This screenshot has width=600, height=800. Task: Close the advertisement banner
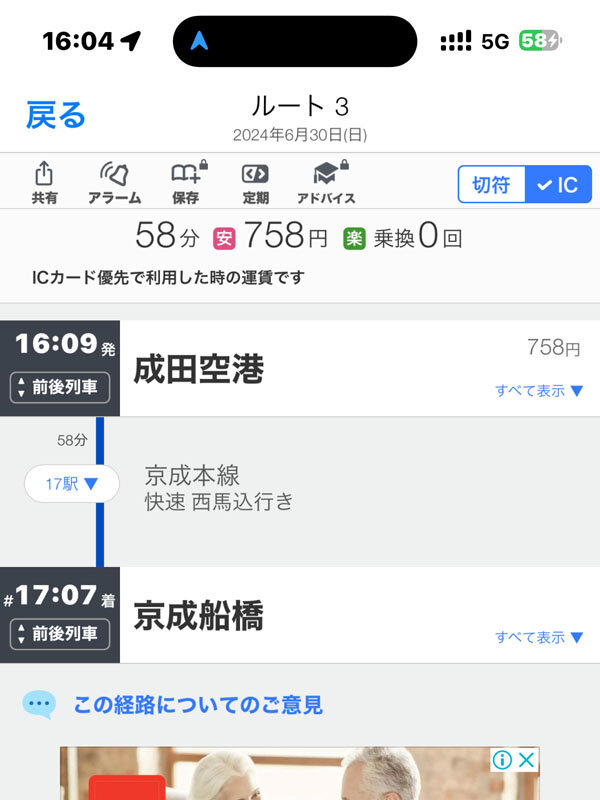tap(527, 760)
